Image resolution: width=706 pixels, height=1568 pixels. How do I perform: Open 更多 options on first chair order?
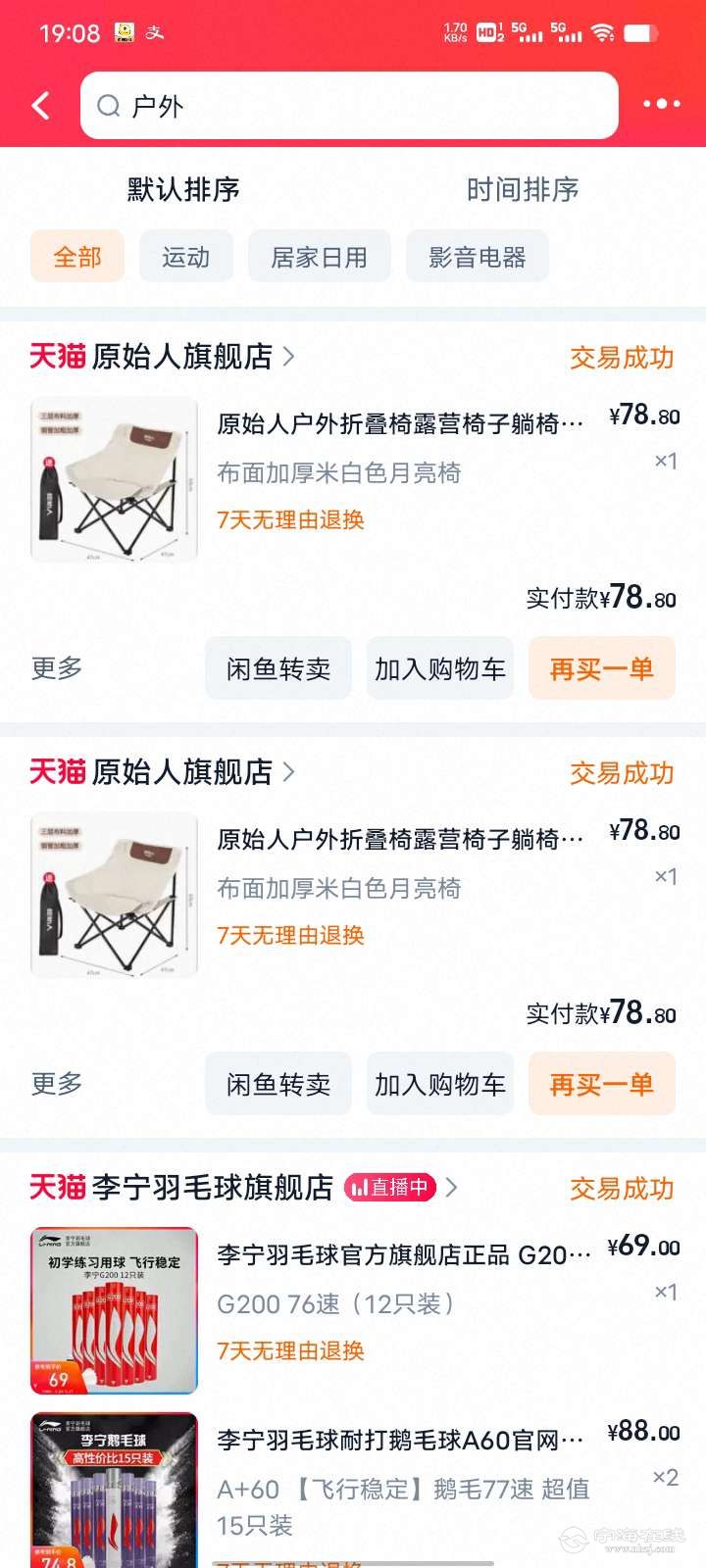pos(57,668)
